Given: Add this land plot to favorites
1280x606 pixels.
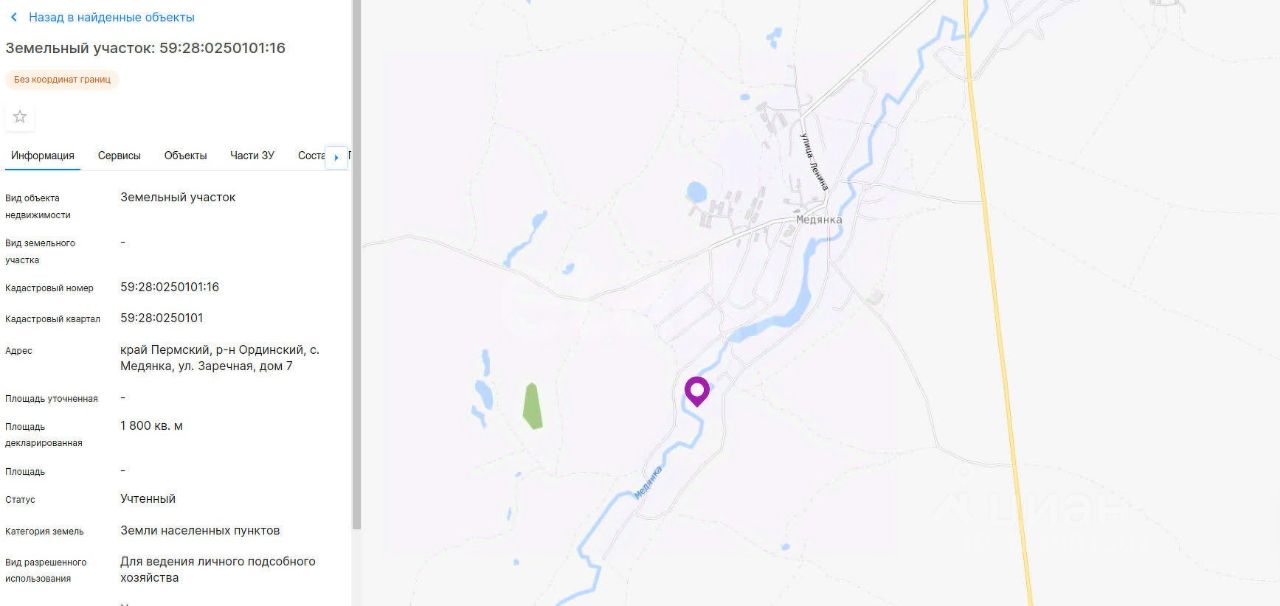Looking at the screenshot, I should [20, 117].
